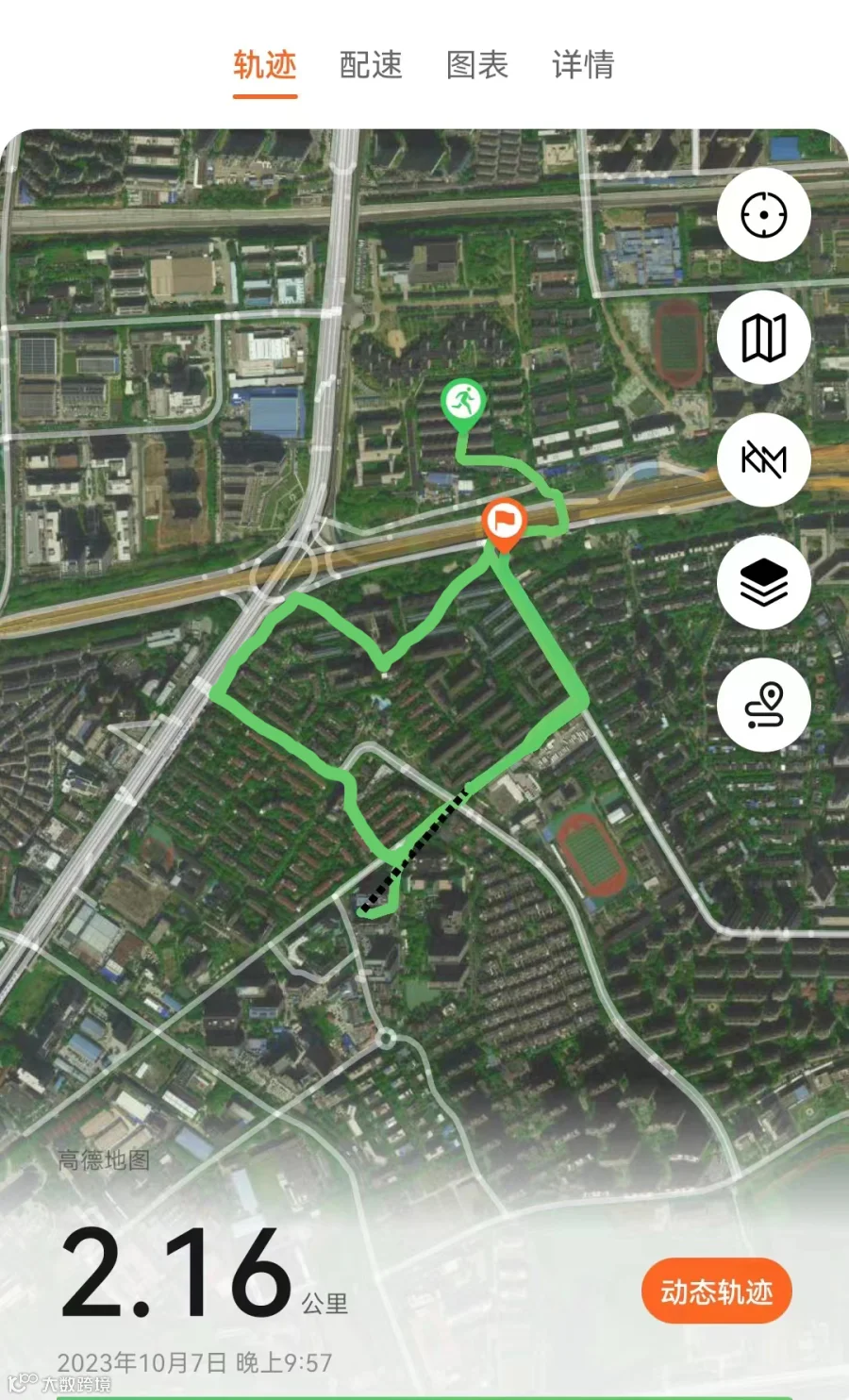Tap the folded map icon
Screen dimensions: 849x1400
pyautogui.click(x=764, y=338)
